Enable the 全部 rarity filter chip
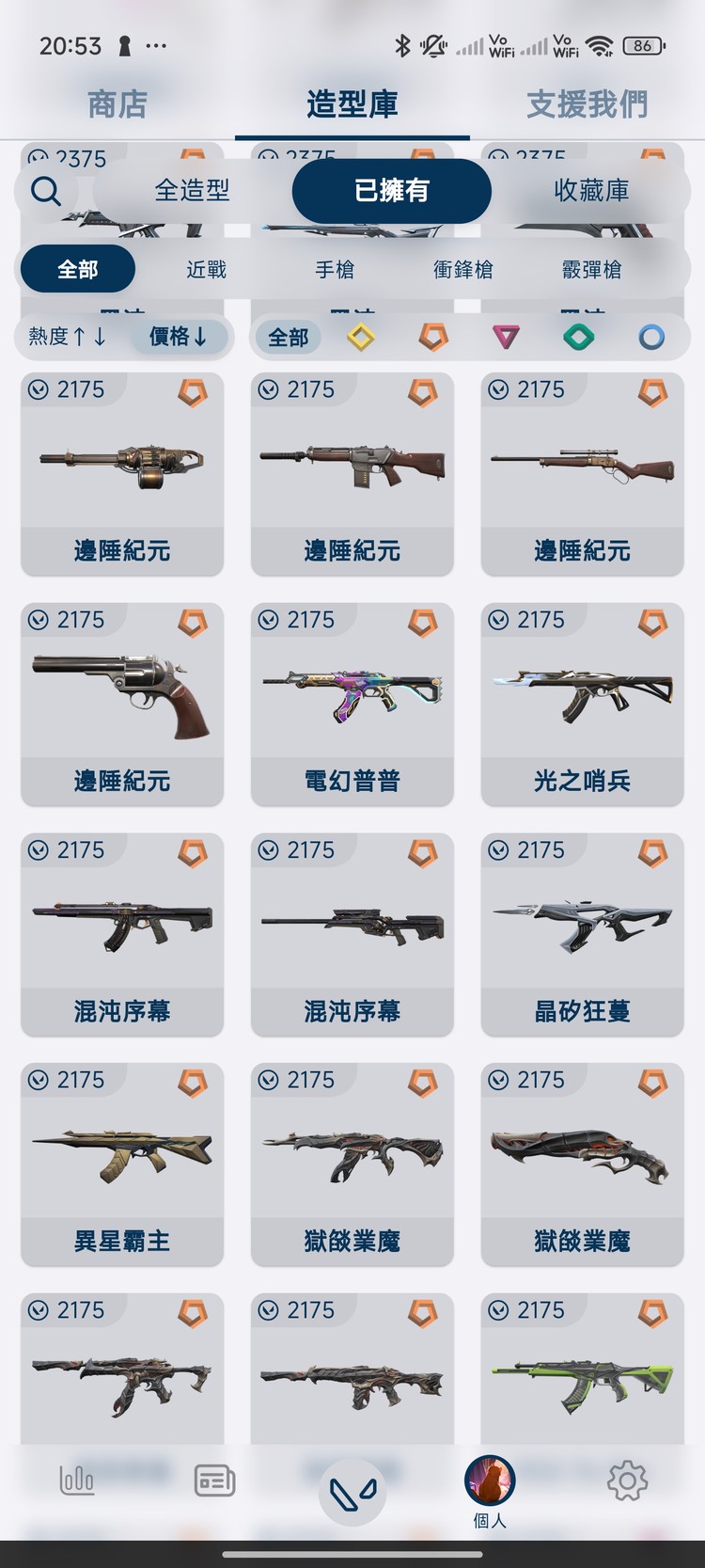The width and height of the screenshot is (705, 1568). click(x=288, y=337)
